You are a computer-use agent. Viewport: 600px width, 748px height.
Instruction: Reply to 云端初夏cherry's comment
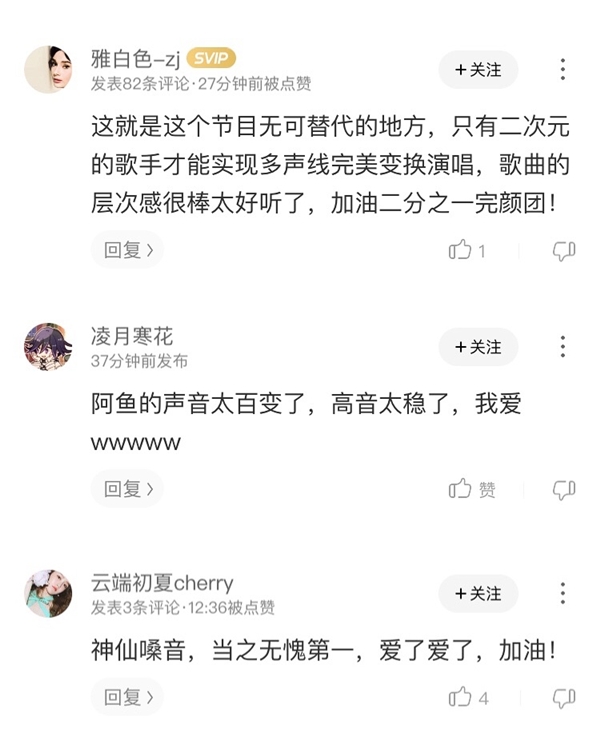128,697
